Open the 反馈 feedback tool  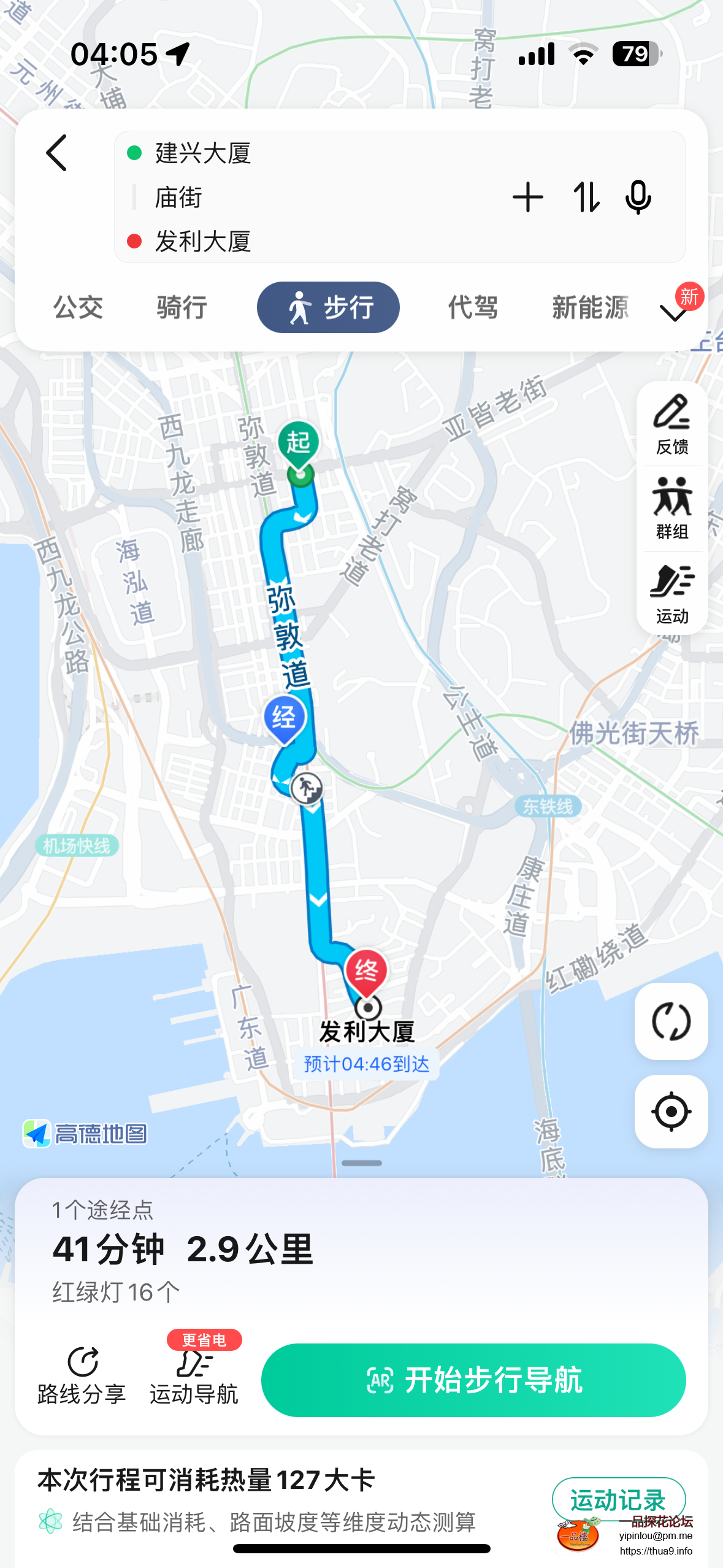[x=672, y=425]
